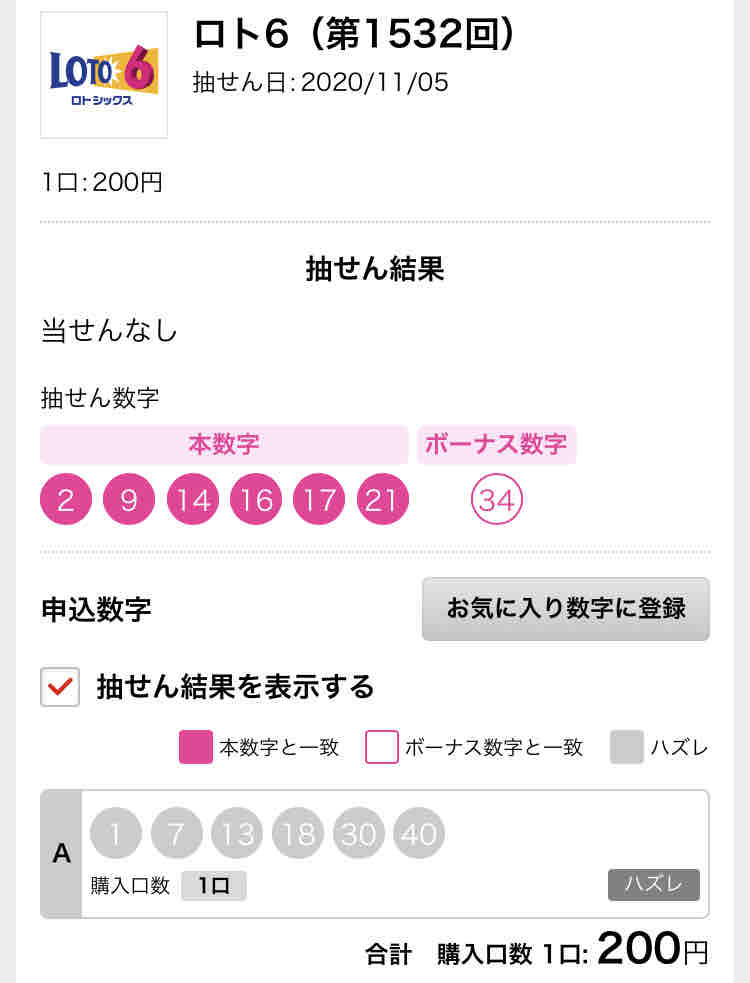Click the お気に入り数字に登録 button
The image size is (750, 983).
point(565,609)
